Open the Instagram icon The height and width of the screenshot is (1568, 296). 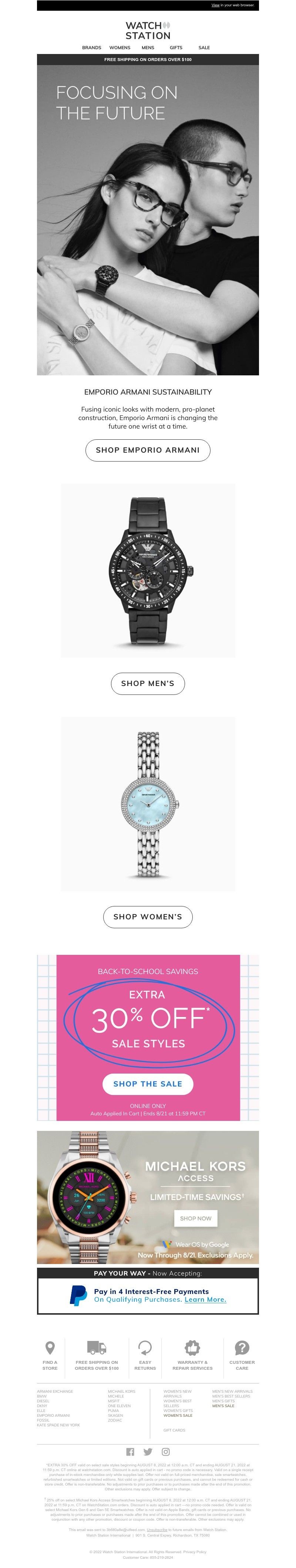[166, 1452]
